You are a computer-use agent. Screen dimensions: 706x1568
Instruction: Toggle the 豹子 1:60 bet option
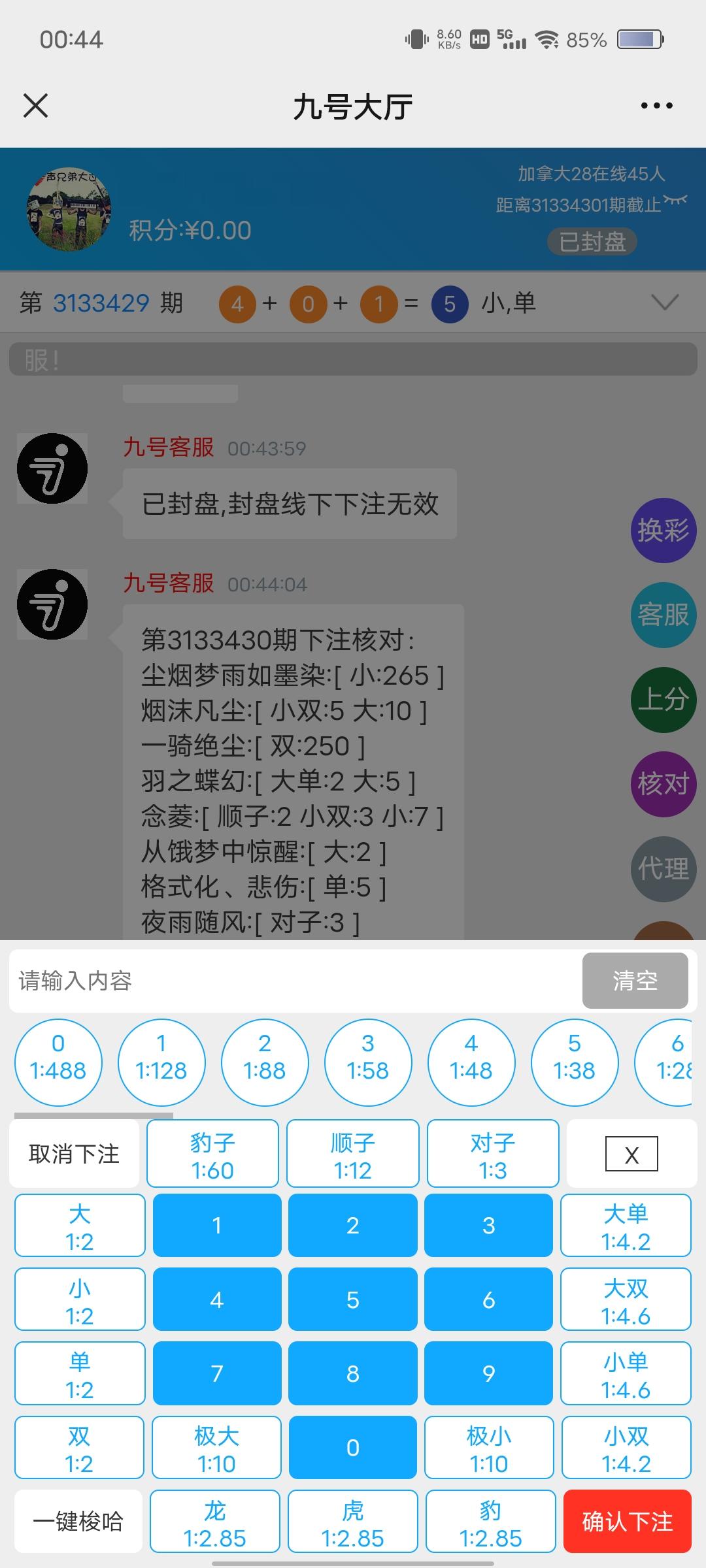[212, 1153]
